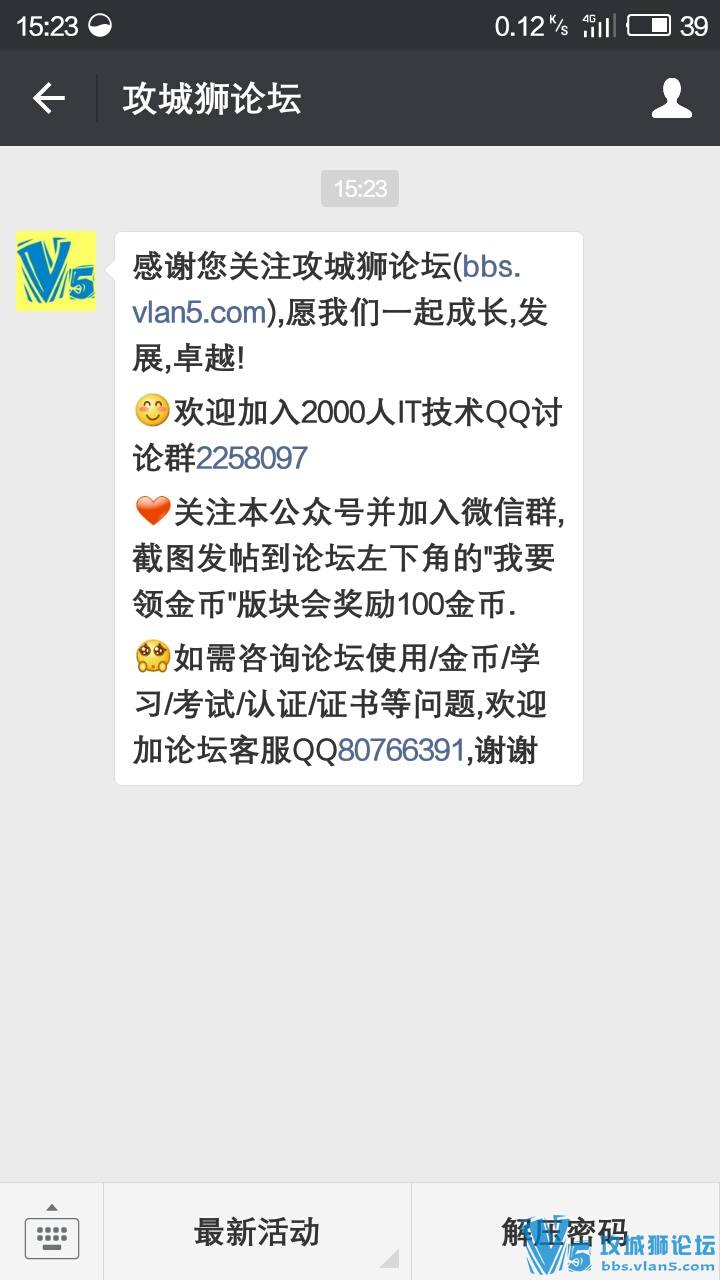The width and height of the screenshot is (720, 1280).
Task: Open the account profile icon
Action: pyautogui.click(x=672, y=98)
